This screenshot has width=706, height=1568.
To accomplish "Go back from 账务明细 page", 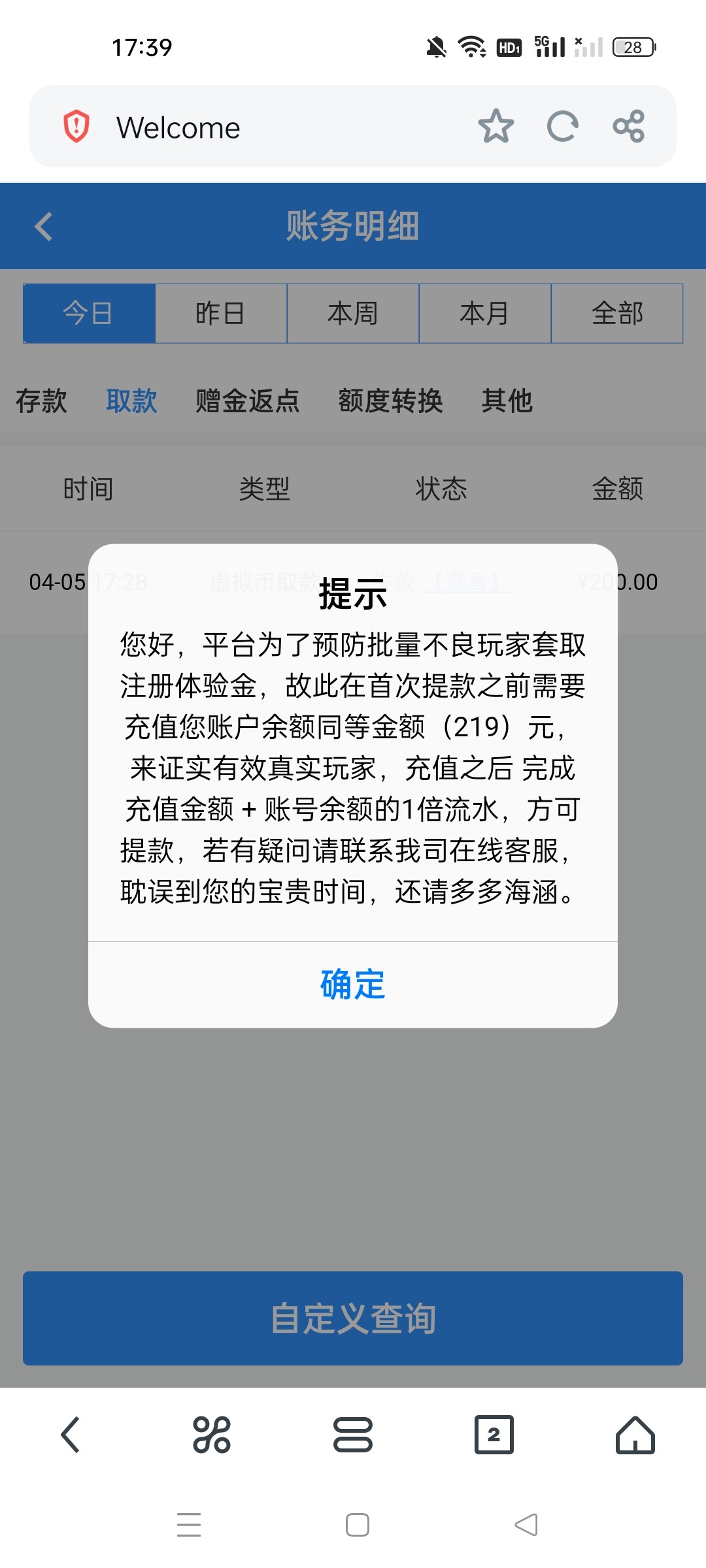I will [x=44, y=227].
